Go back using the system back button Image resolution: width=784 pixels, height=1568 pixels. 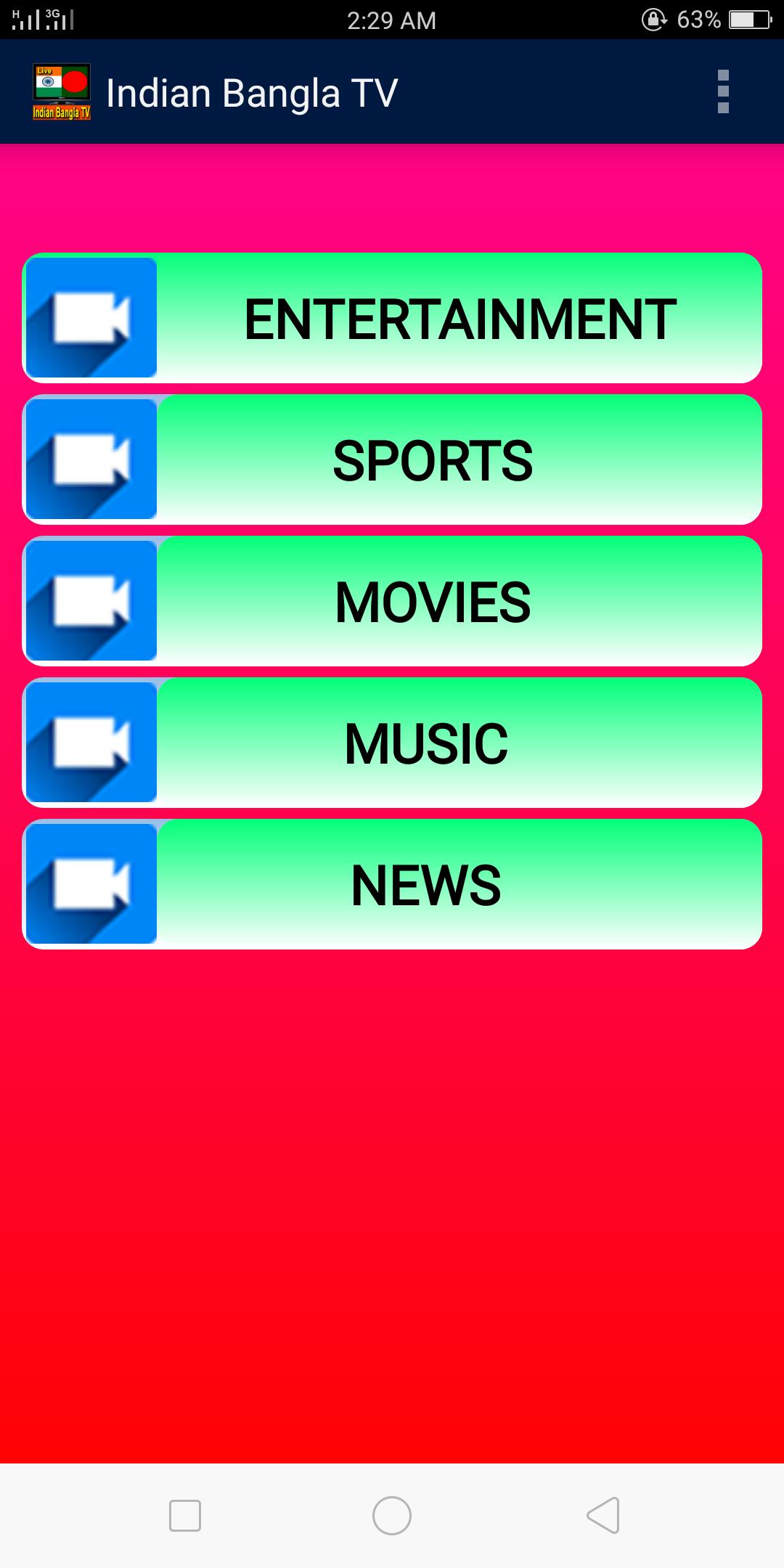pos(603,1515)
